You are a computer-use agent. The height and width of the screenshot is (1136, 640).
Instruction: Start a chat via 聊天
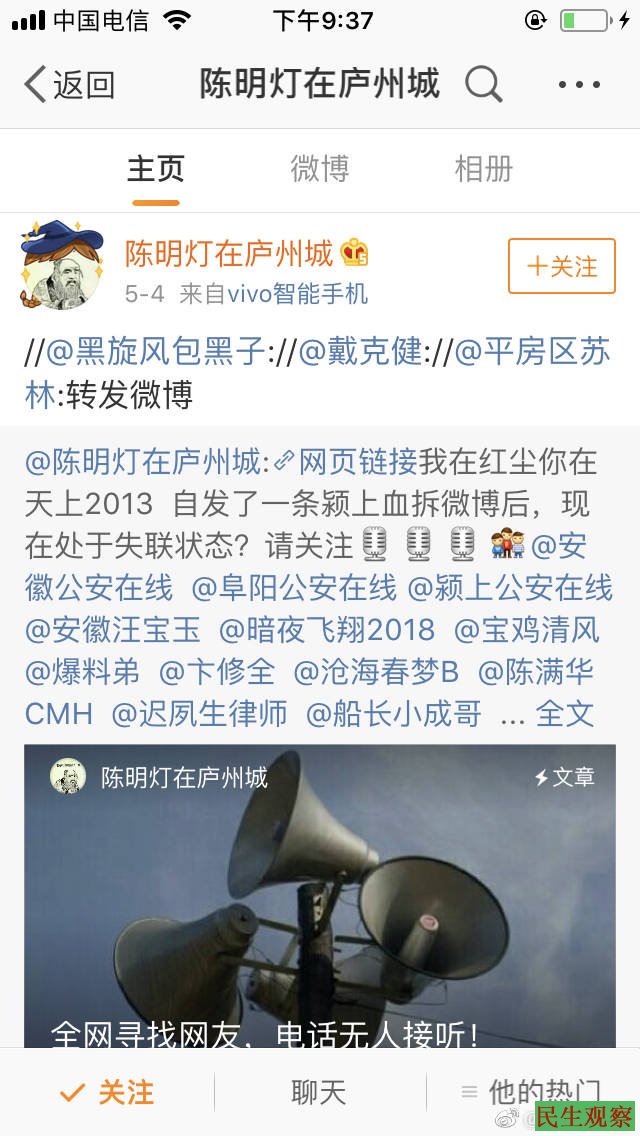pyautogui.click(x=319, y=1092)
